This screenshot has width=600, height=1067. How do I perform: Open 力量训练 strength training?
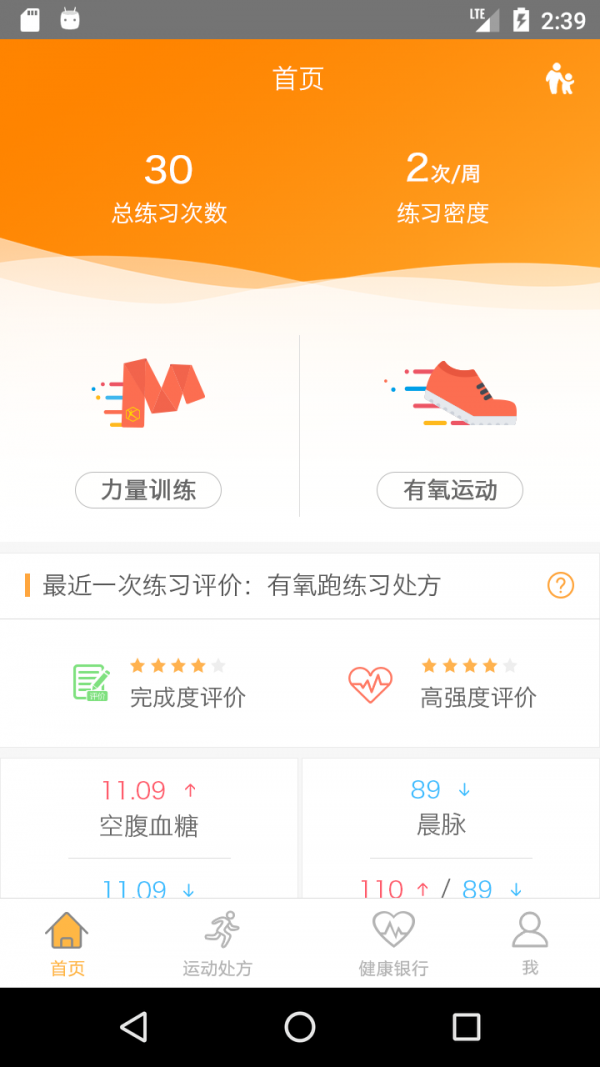coord(148,490)
